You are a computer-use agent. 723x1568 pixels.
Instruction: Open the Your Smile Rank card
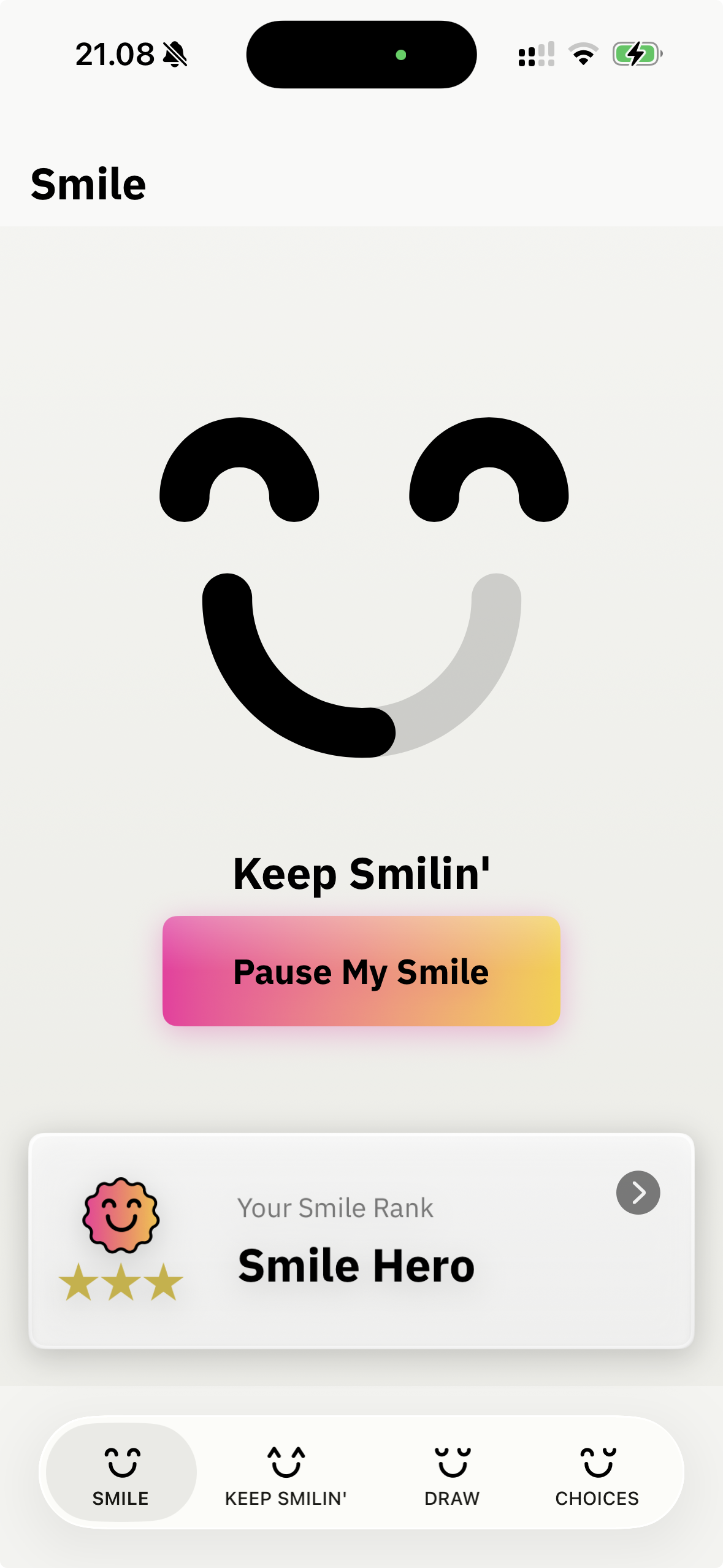(x=361, y=1239)
